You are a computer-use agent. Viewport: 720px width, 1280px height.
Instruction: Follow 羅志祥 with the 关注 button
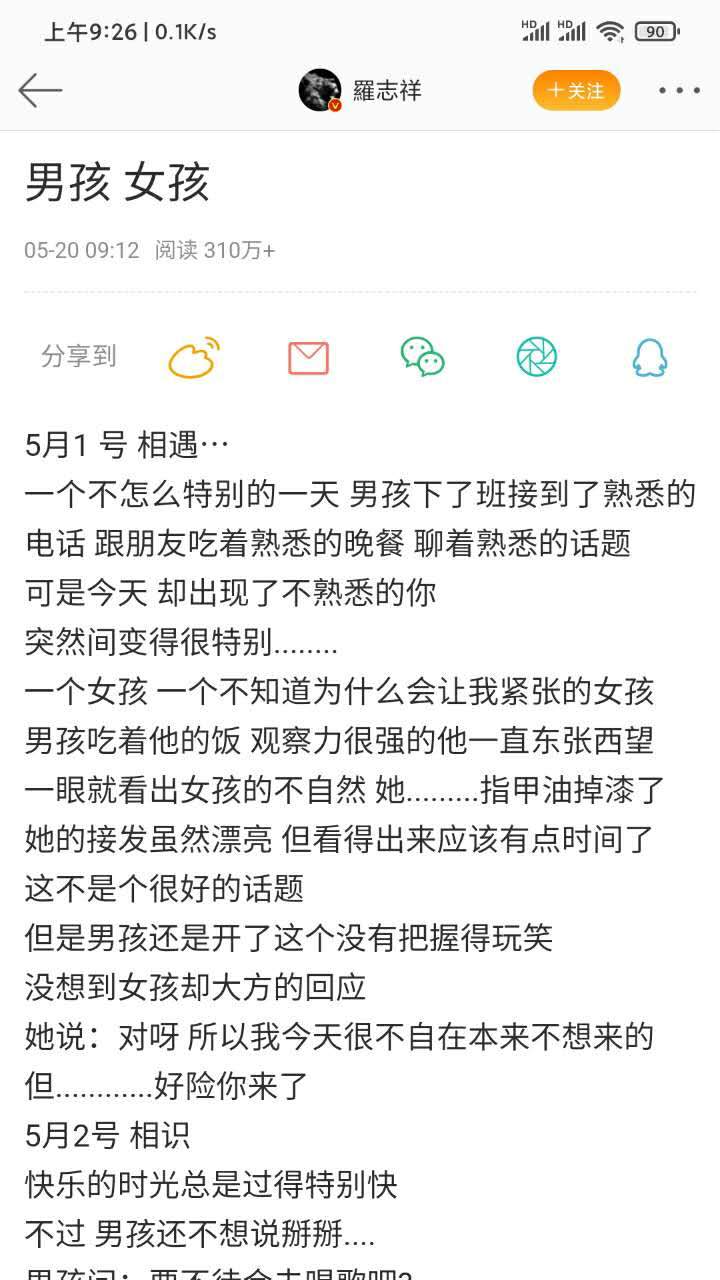(x=575, y=89)
